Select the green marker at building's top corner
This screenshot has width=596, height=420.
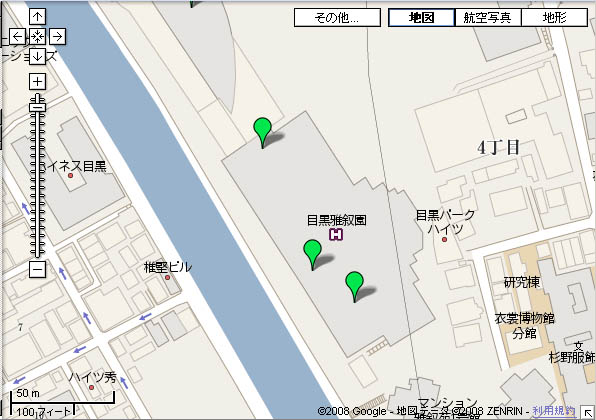(262, 132)
